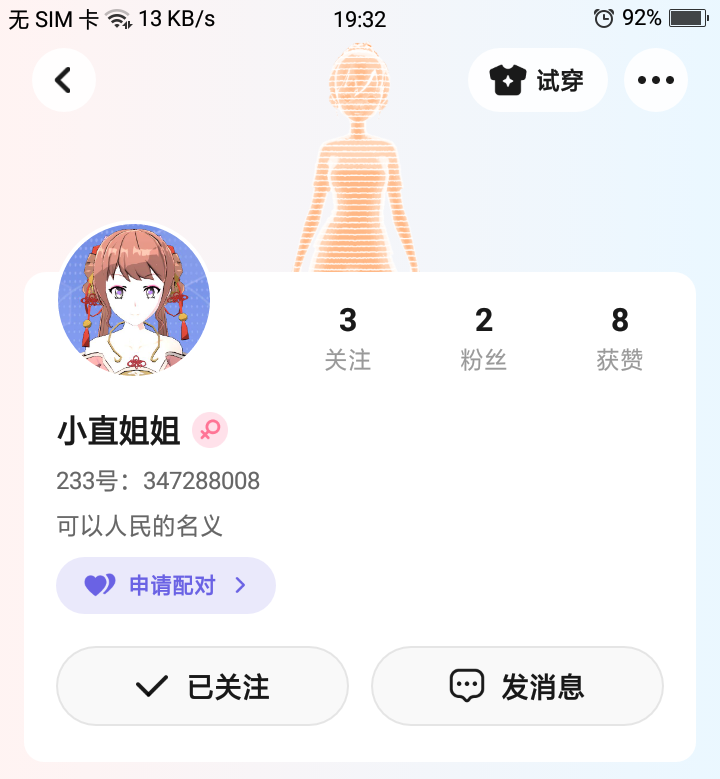Send a message with 发消息
The height and width of the screenshot is (779, 720).
(x=517, y=686)
